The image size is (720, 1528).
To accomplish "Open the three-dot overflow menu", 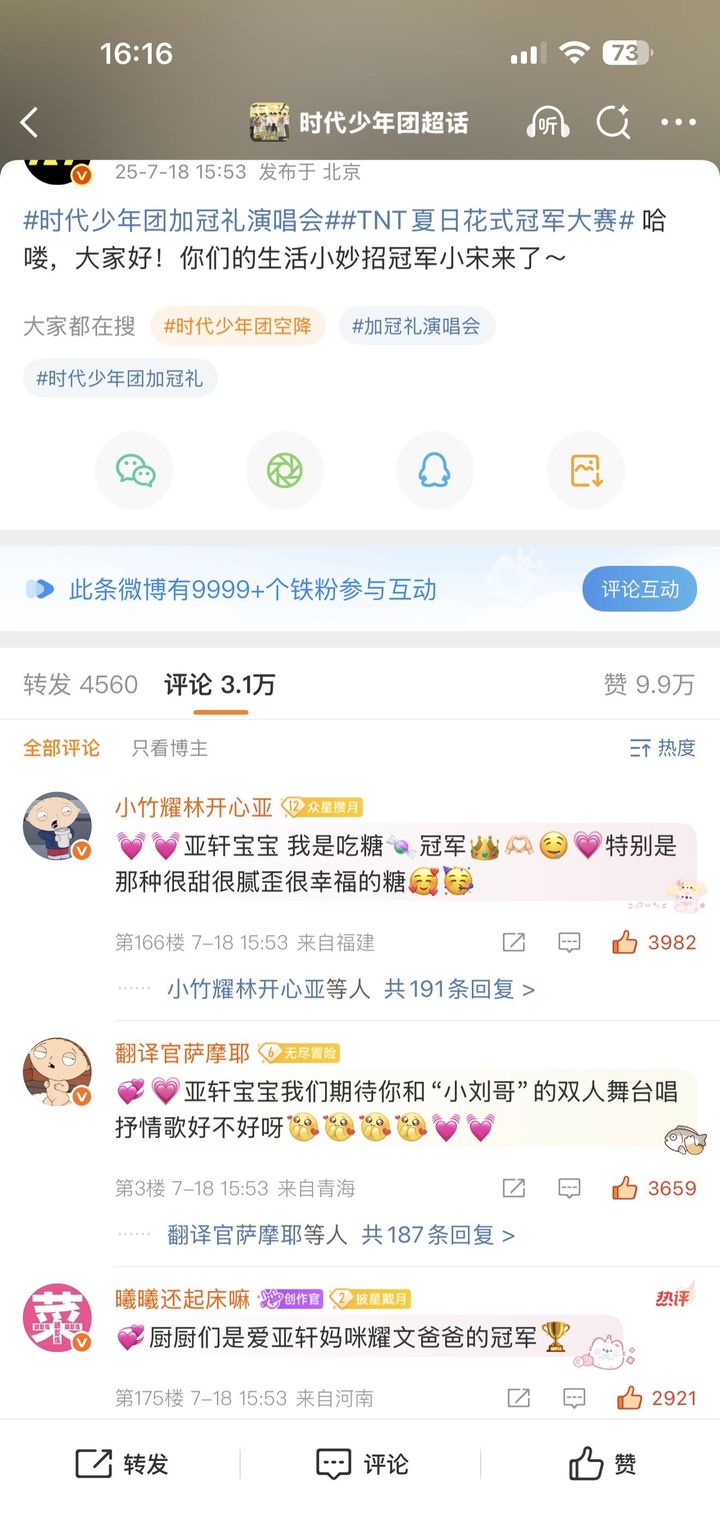I will click(678, 123).
